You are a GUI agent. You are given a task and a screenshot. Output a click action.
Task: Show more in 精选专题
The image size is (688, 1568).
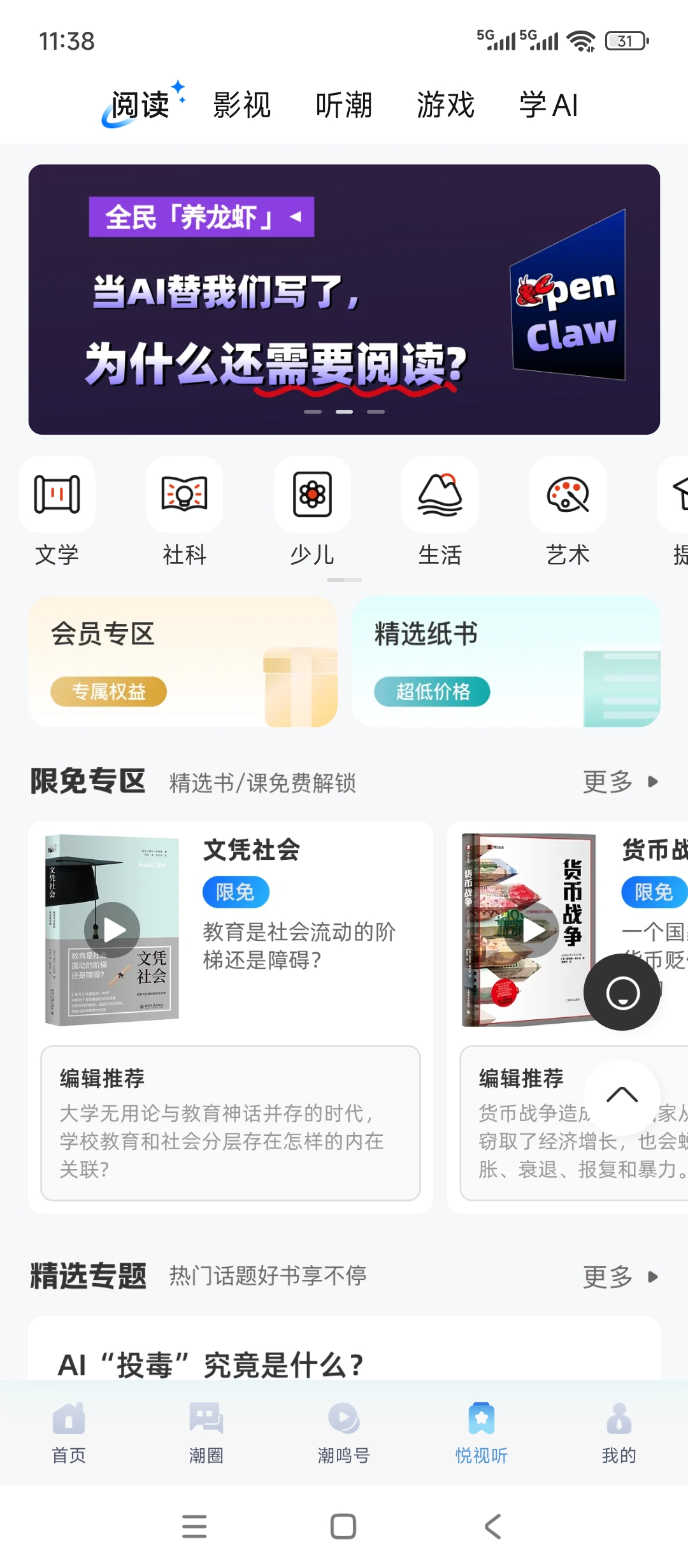[x=620, y=1277]
